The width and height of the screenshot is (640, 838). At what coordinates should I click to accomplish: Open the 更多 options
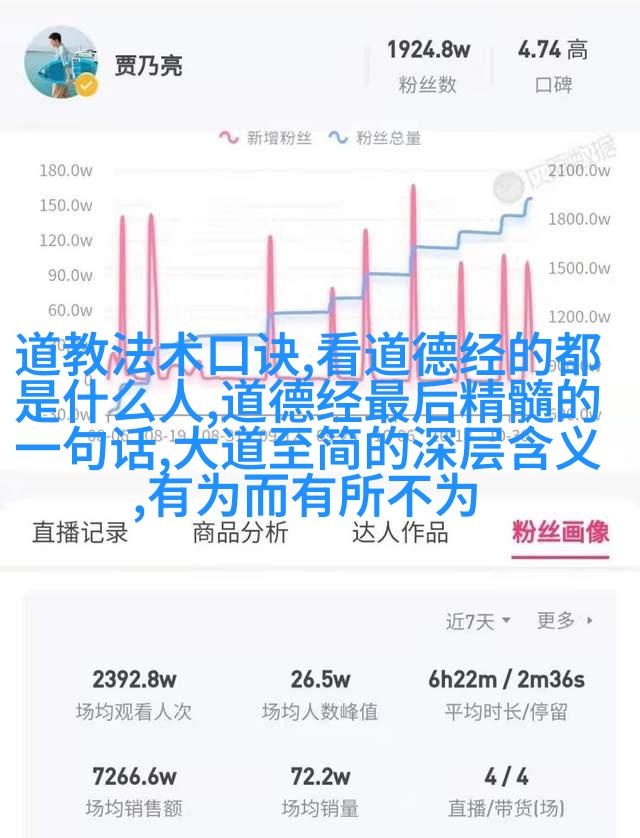[x=565, y=621]
